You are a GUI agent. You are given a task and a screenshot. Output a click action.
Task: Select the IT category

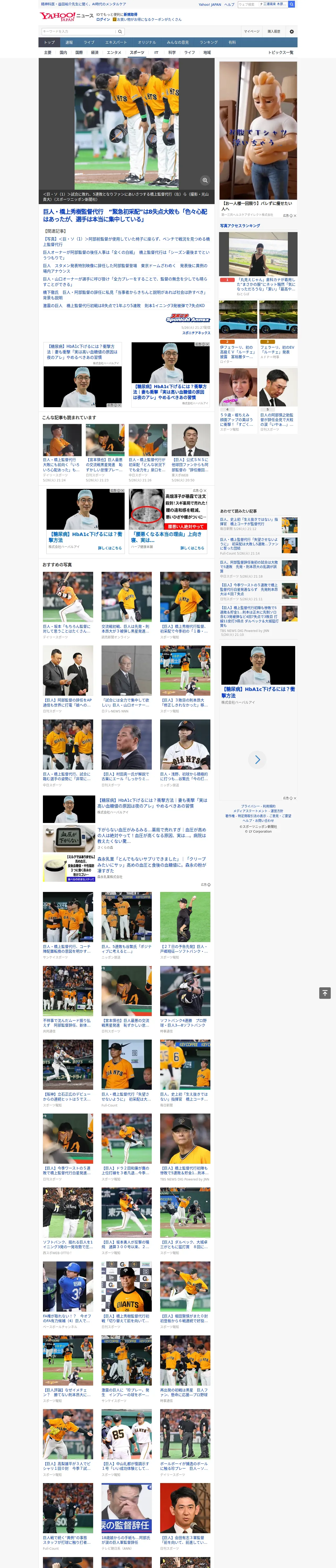click(156, 52)
